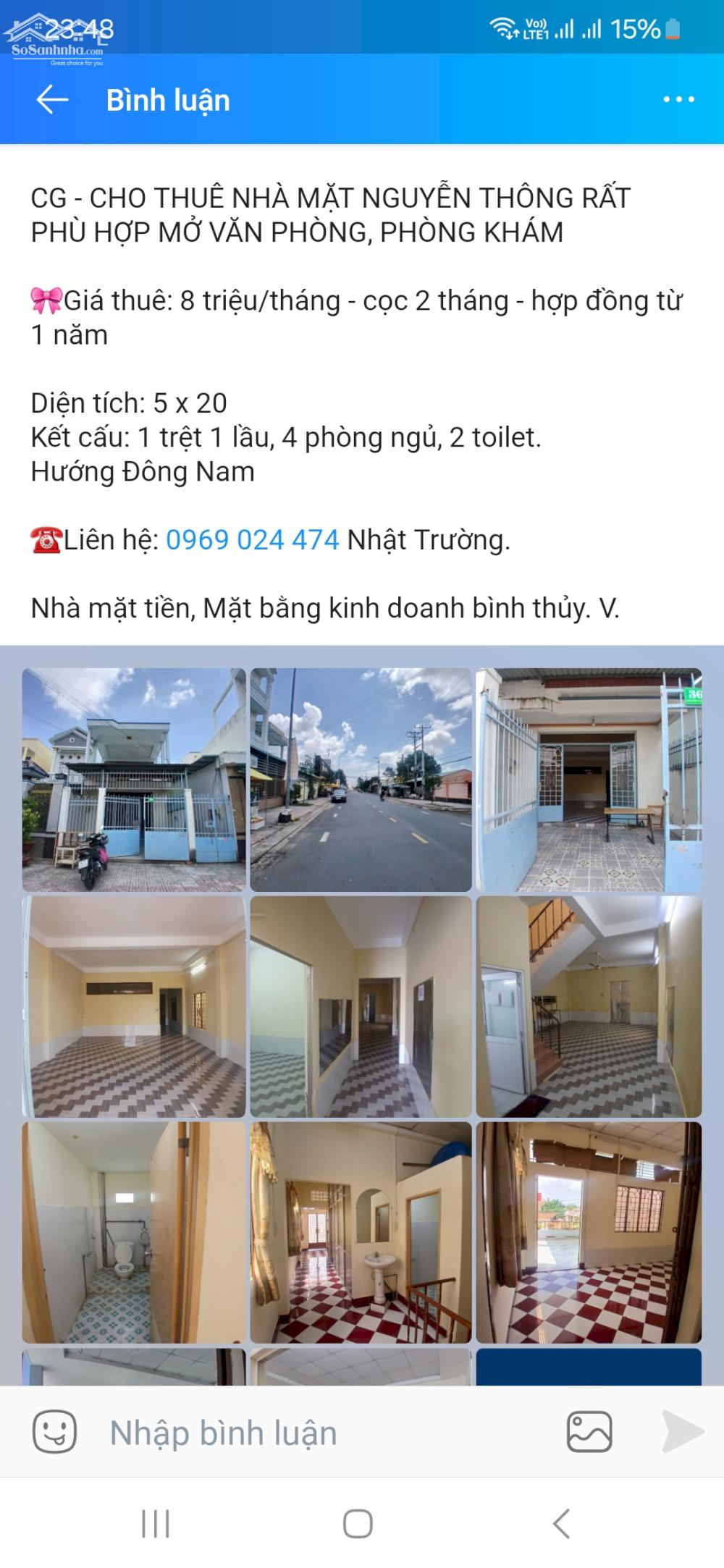724x1568 pixels.
Task: Open the system recent apps view
Action: [155, 1523]
